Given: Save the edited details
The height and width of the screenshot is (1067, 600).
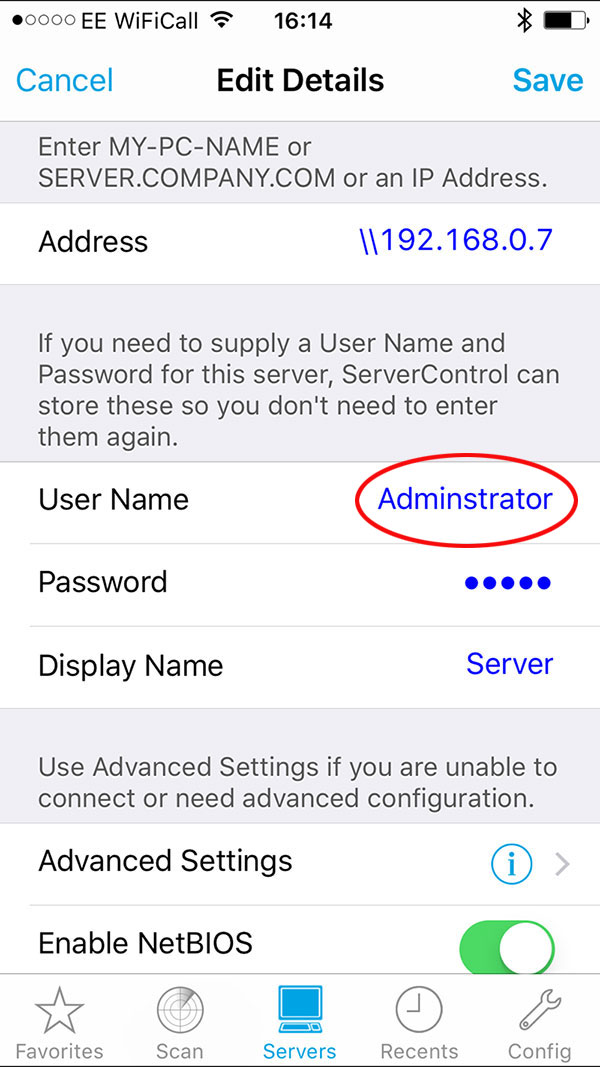Looking at the screenshot, I should [548, 80].
